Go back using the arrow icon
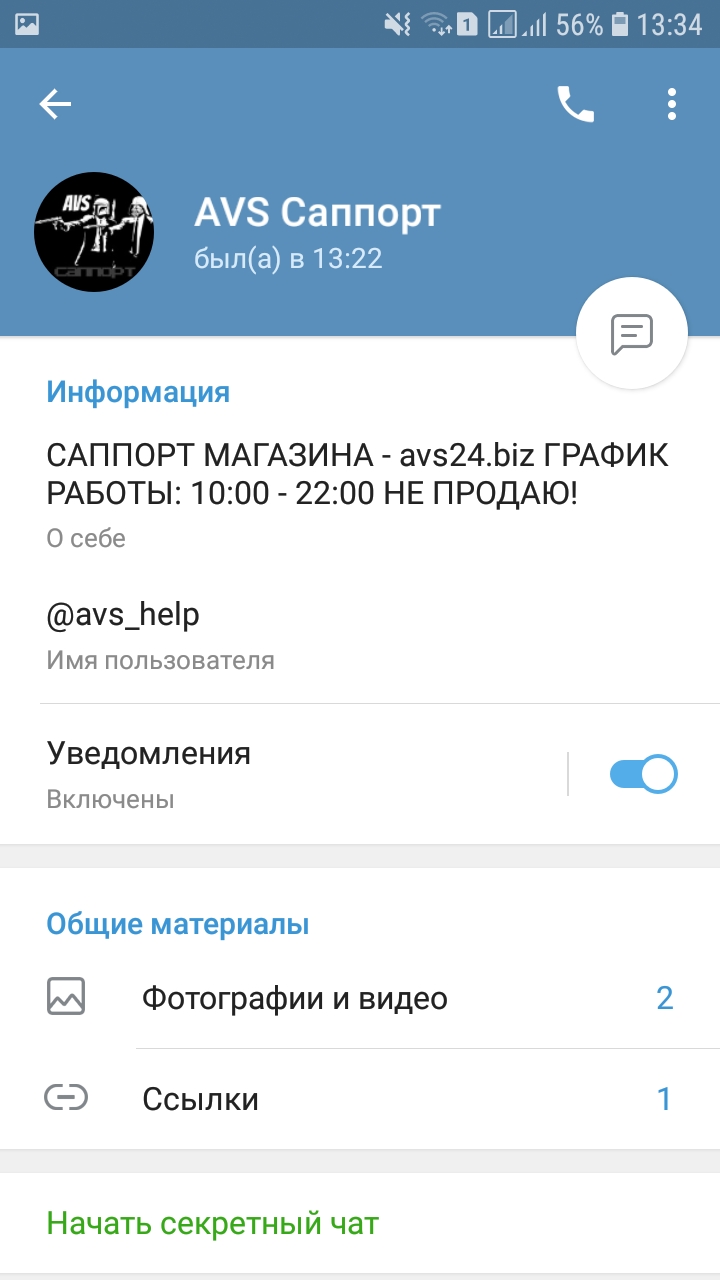This screenshot has height=1280, width=720. (x=55, y=104)
